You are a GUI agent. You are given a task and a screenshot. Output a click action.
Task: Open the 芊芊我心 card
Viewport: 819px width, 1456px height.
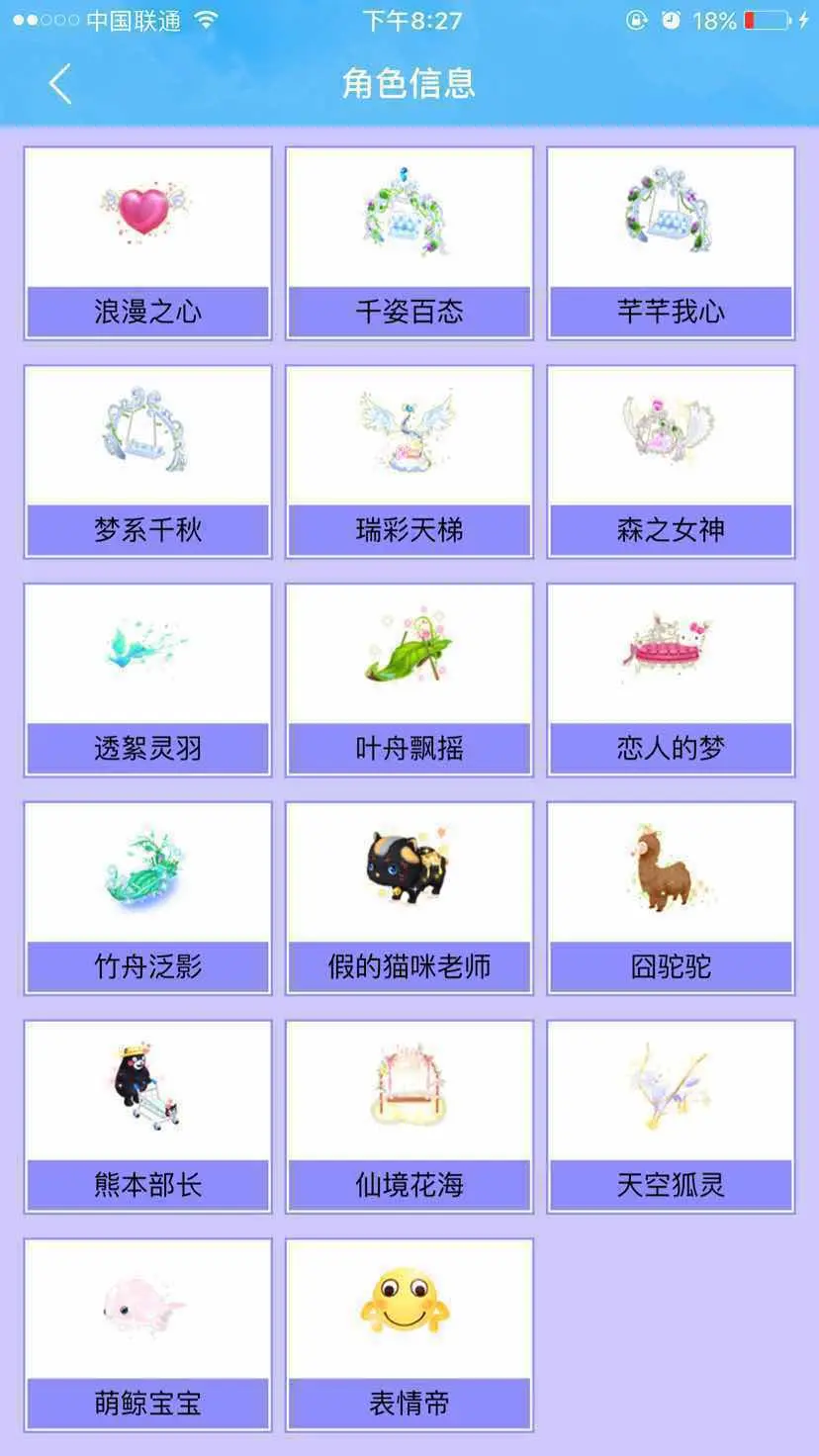671,243
